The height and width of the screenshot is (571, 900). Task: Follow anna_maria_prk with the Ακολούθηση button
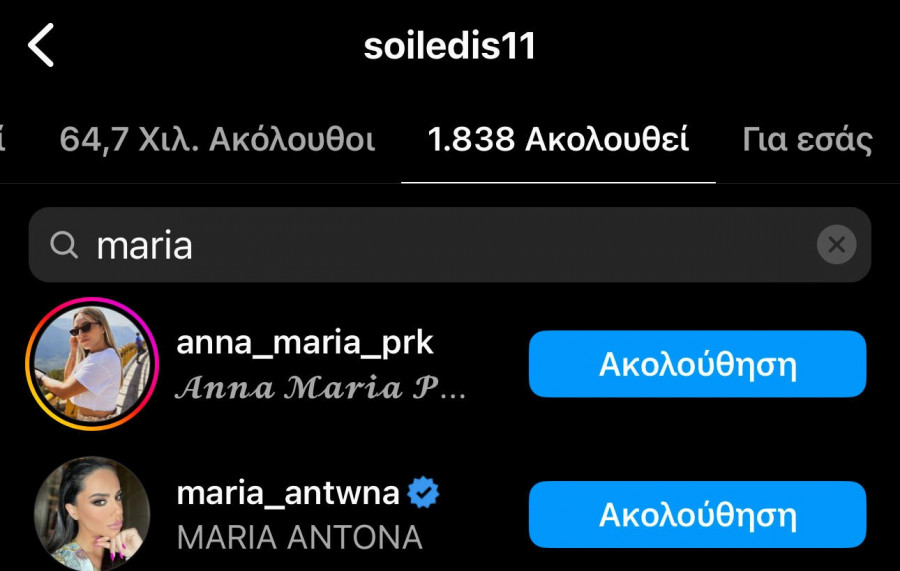697,364
